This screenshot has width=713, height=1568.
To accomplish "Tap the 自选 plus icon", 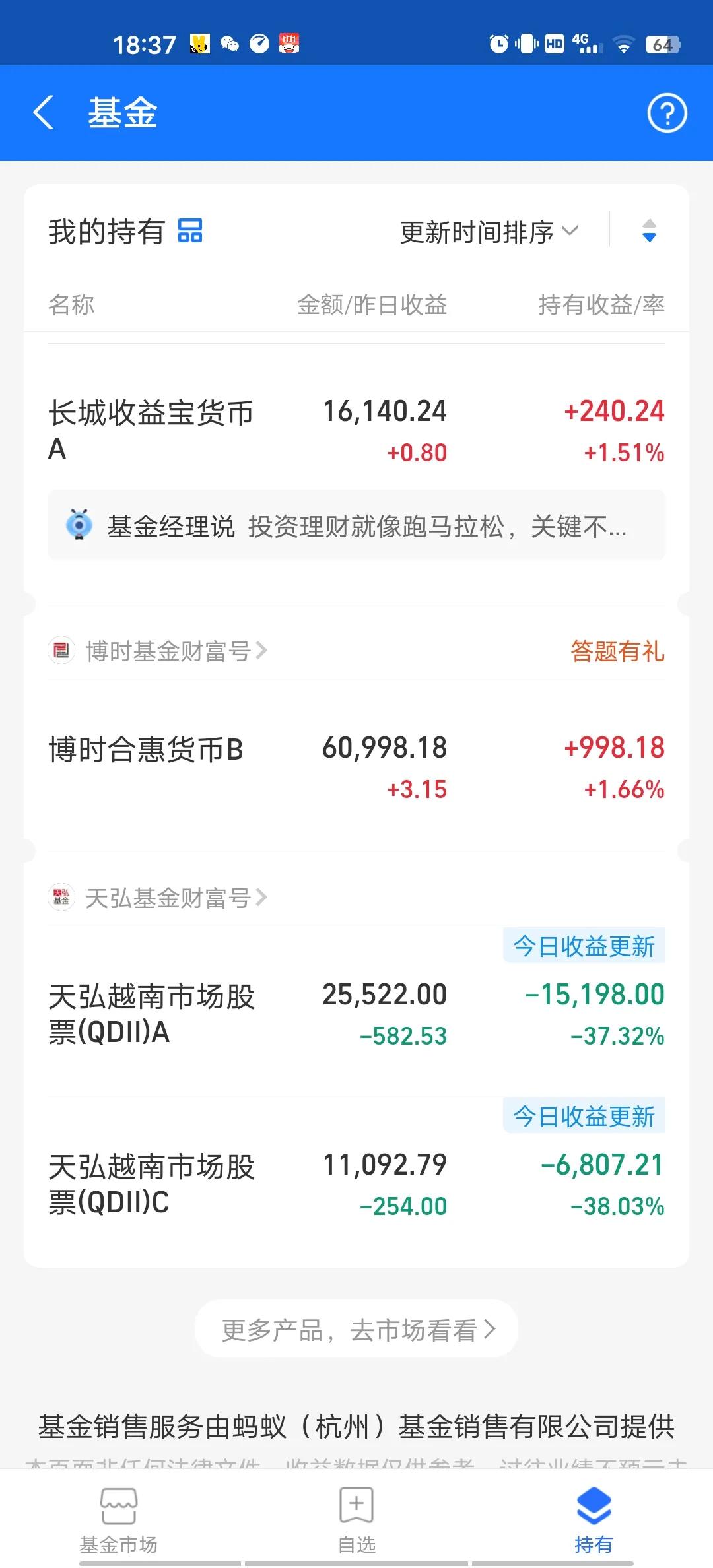I will click(x=356, y=1508).
